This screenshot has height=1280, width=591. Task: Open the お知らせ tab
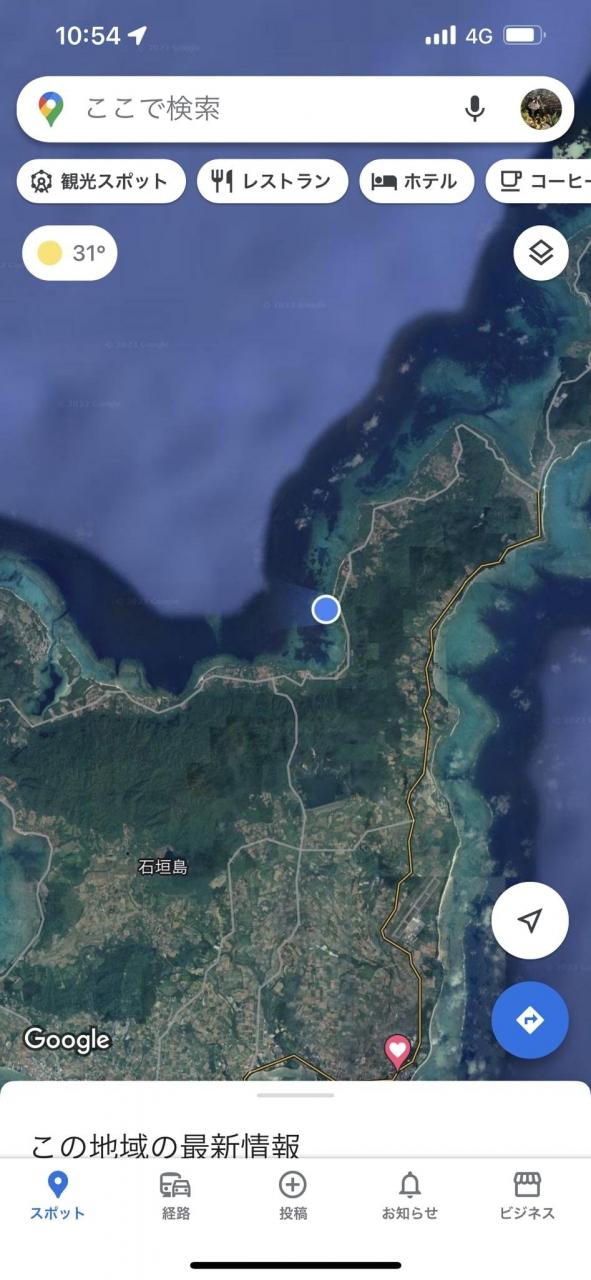click(410, 1195)
